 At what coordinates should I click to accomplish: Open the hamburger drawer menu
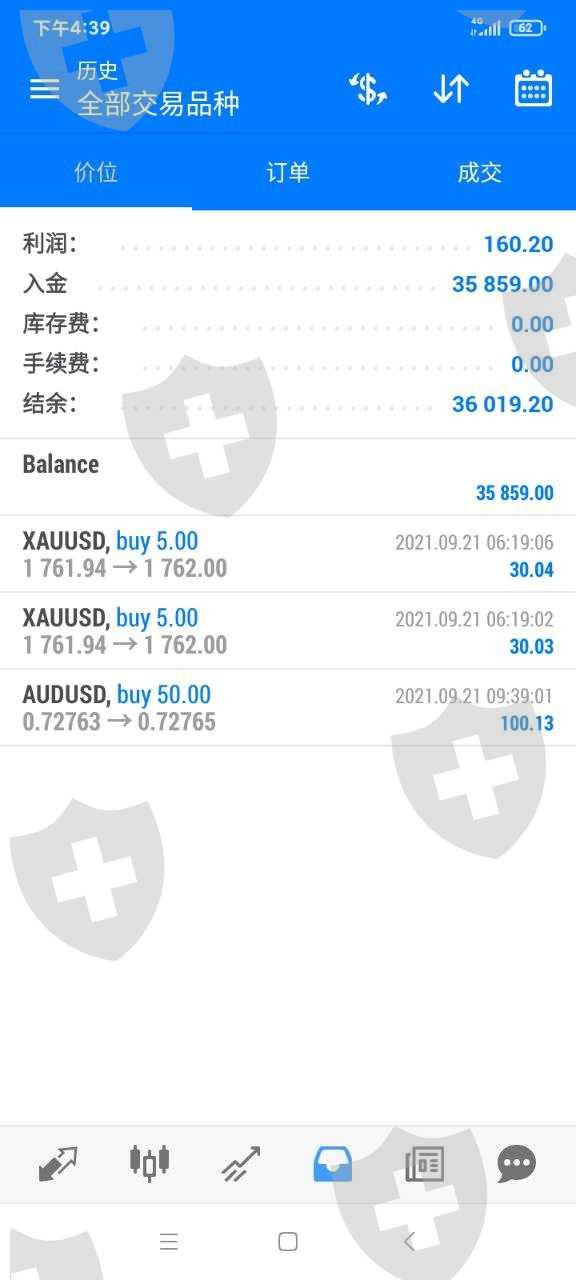tap(45, 88)
